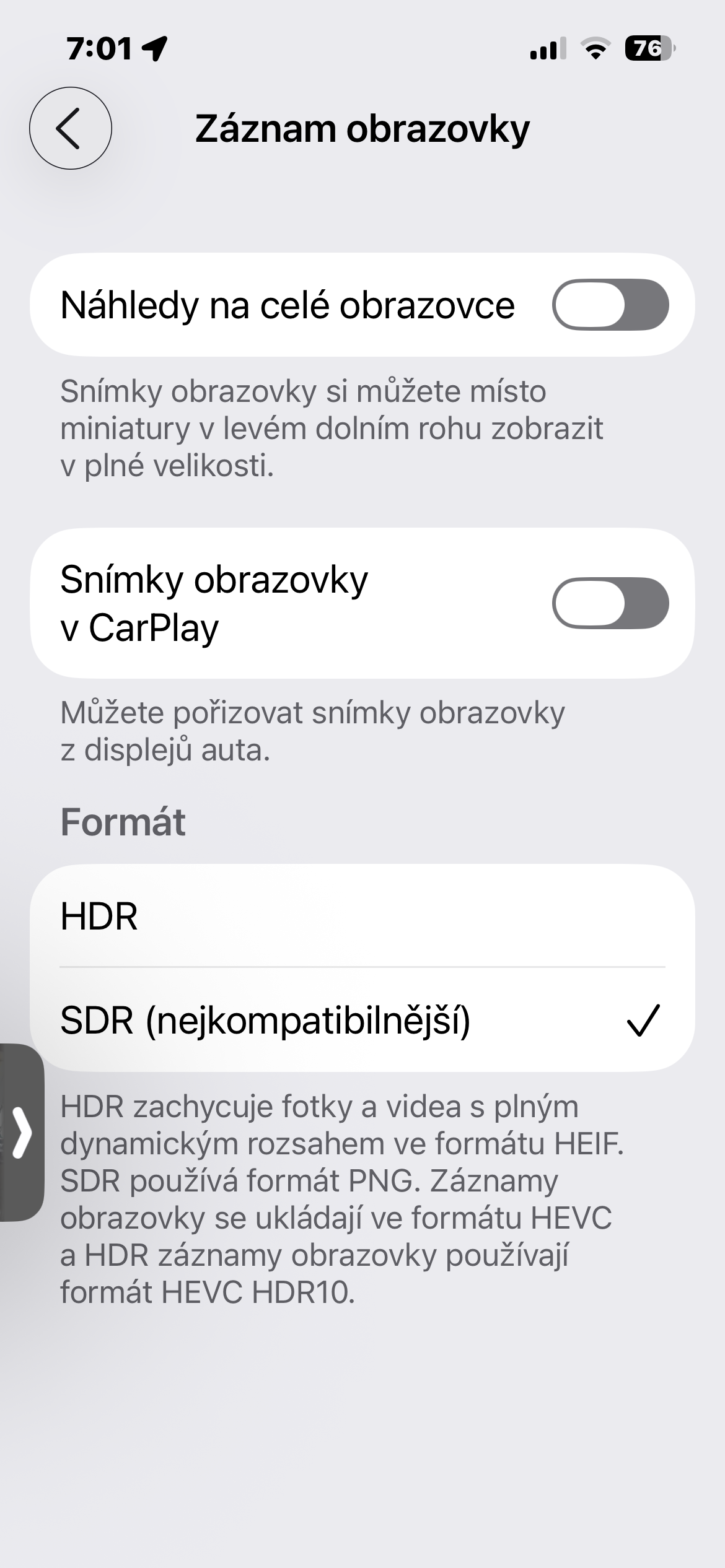
Task: Expand the side arrow handle
Action: click(21, 1133)
